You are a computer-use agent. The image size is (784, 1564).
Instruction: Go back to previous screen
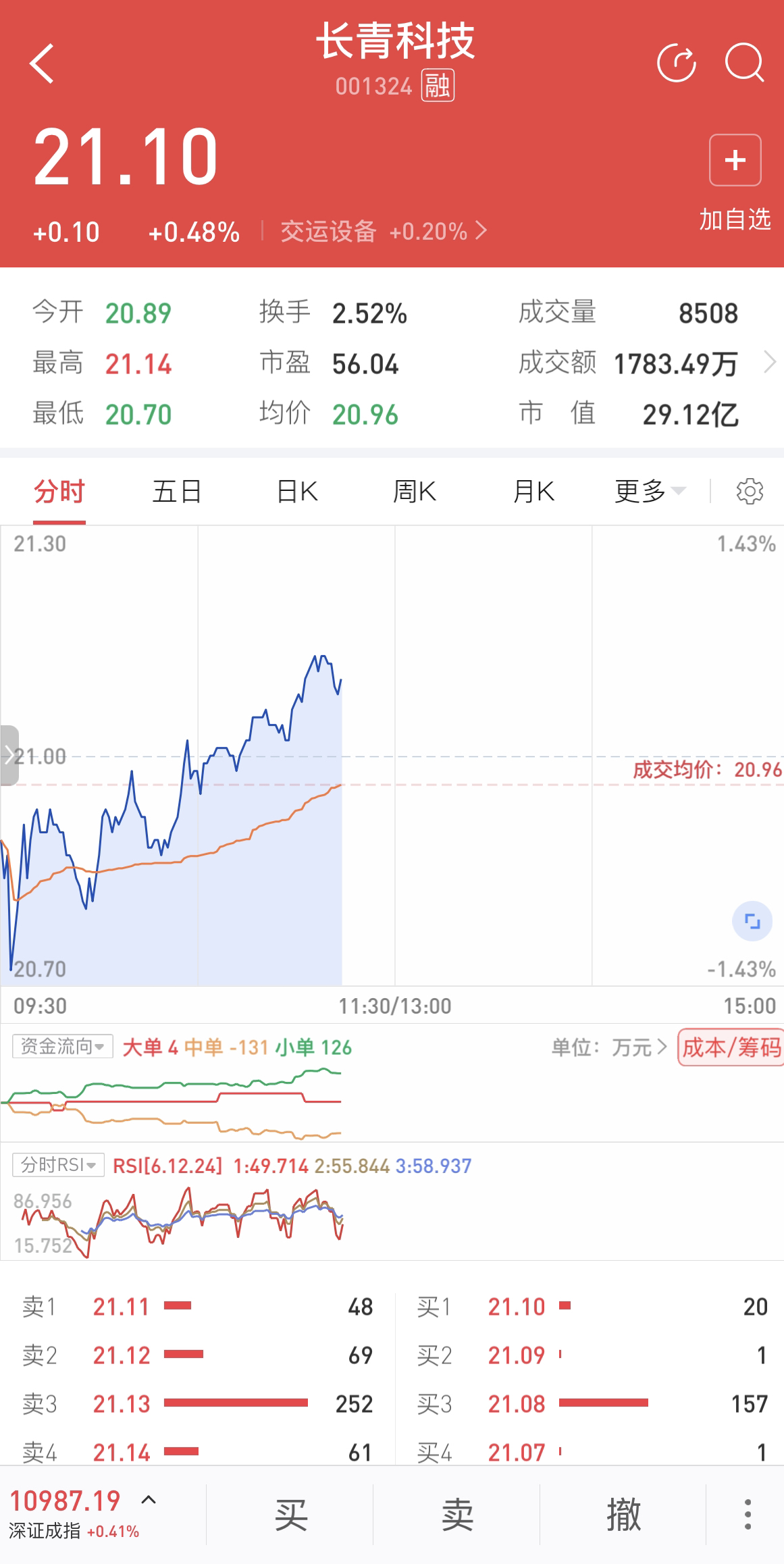[x=42, y=64]
